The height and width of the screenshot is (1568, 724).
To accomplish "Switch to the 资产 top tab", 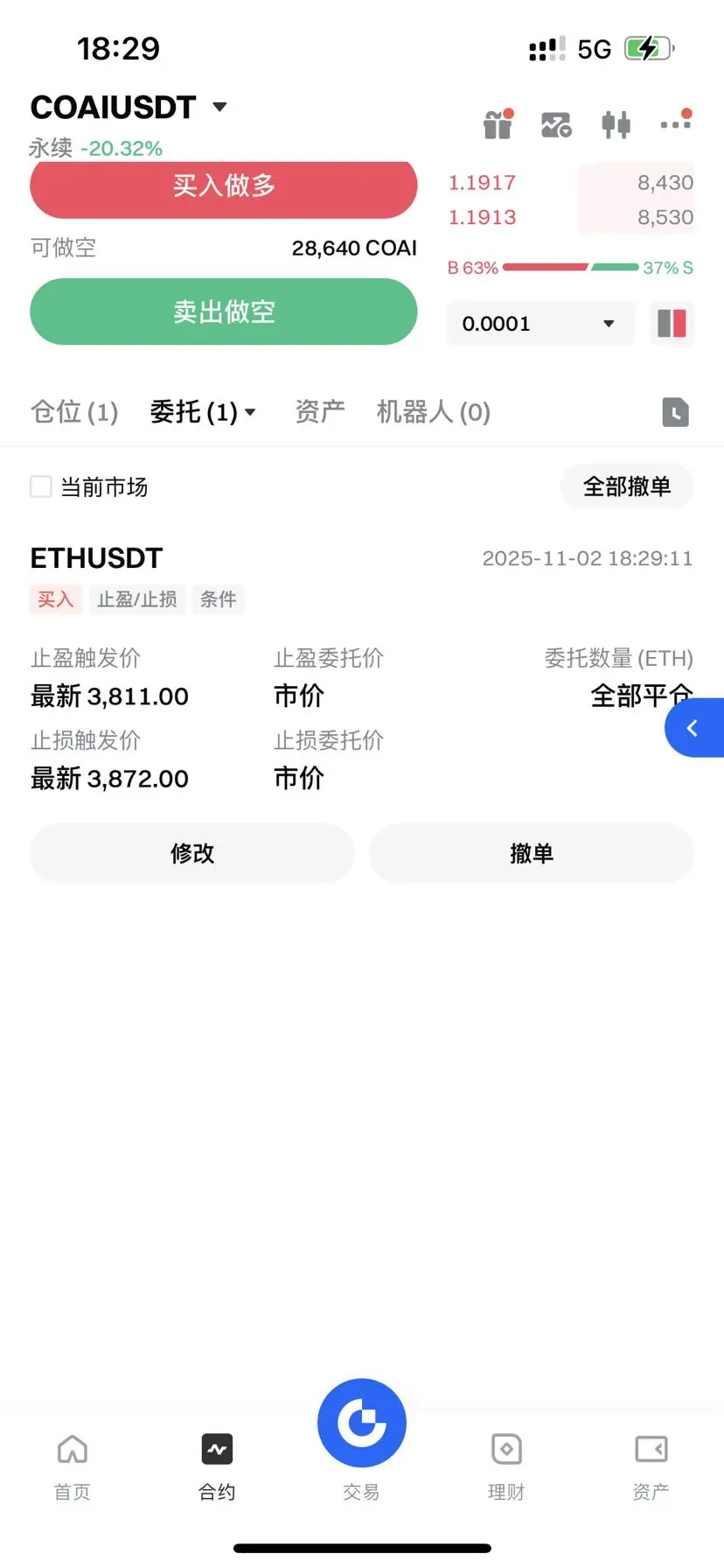I will [x=320, y=411].
